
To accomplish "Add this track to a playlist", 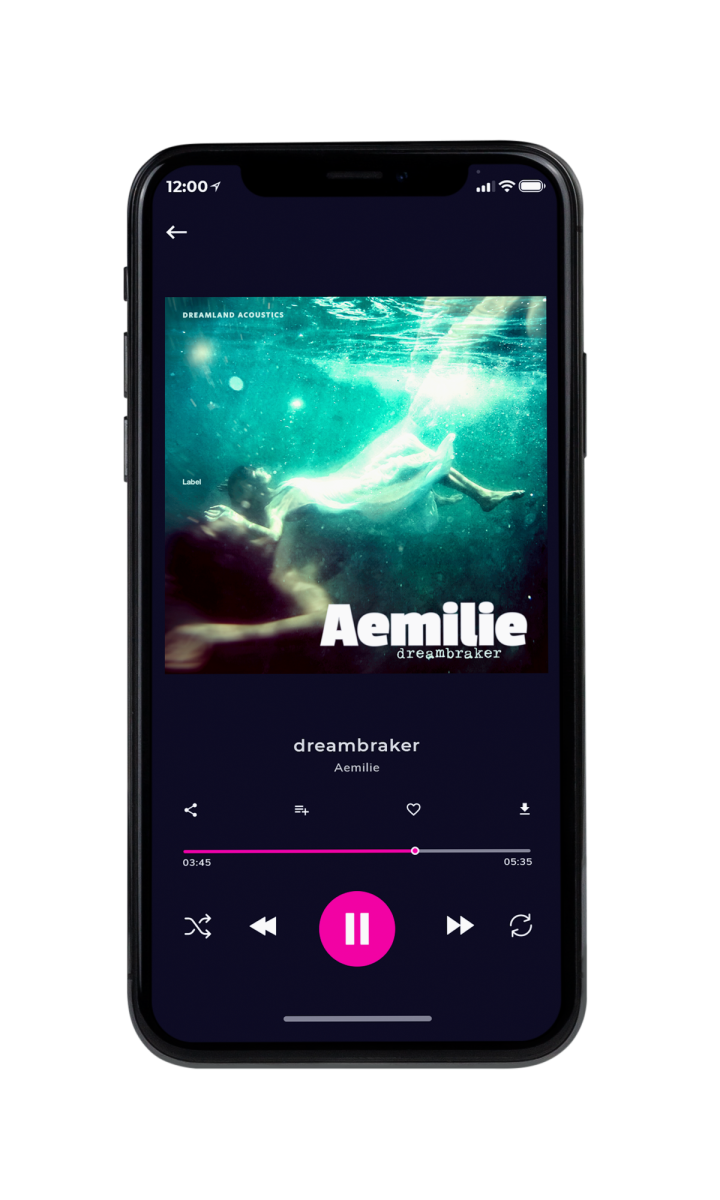I will [x=301, y=810].
